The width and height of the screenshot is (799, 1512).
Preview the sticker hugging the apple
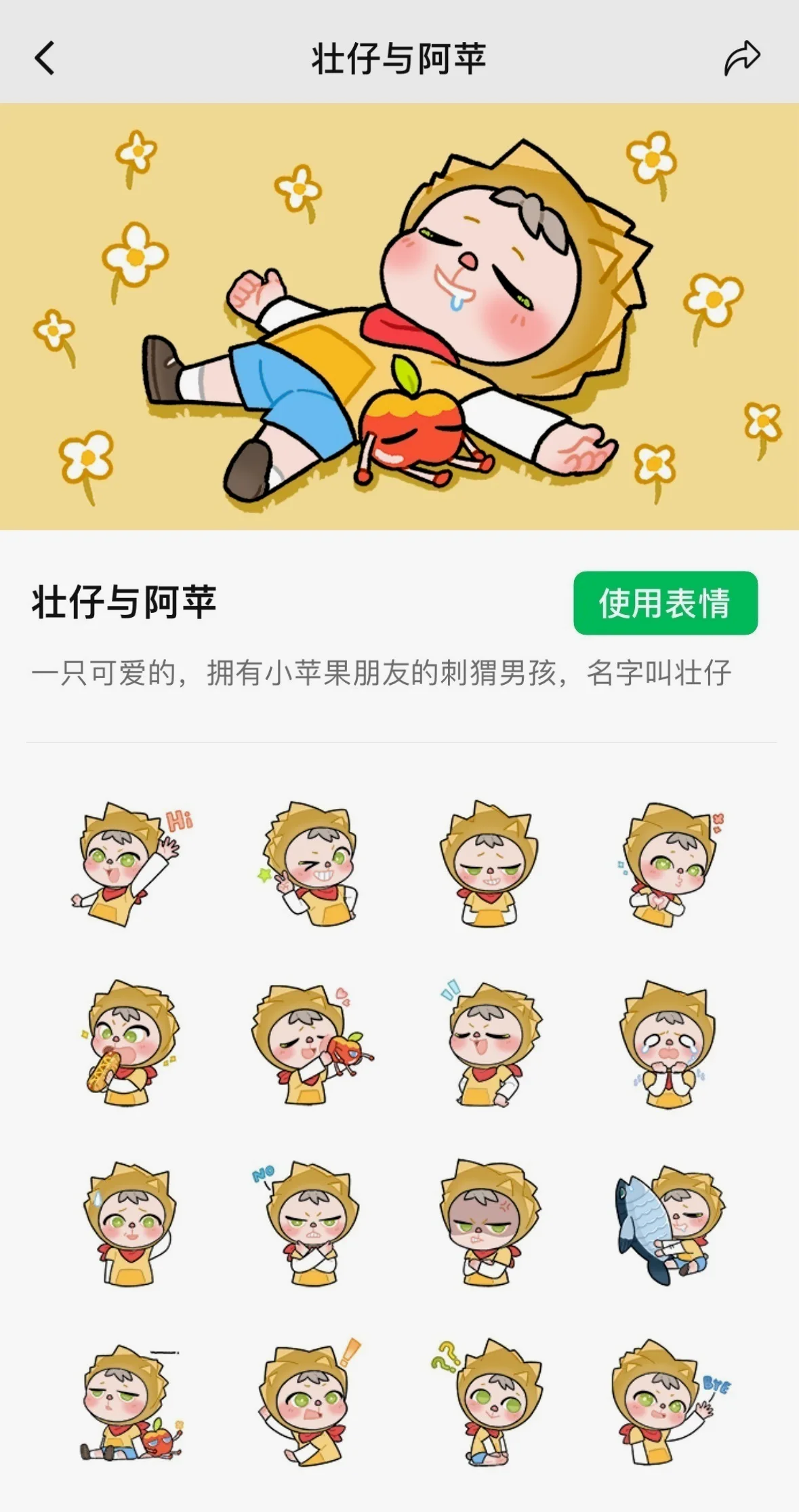pyautogui.click(x=309, y=1043)
